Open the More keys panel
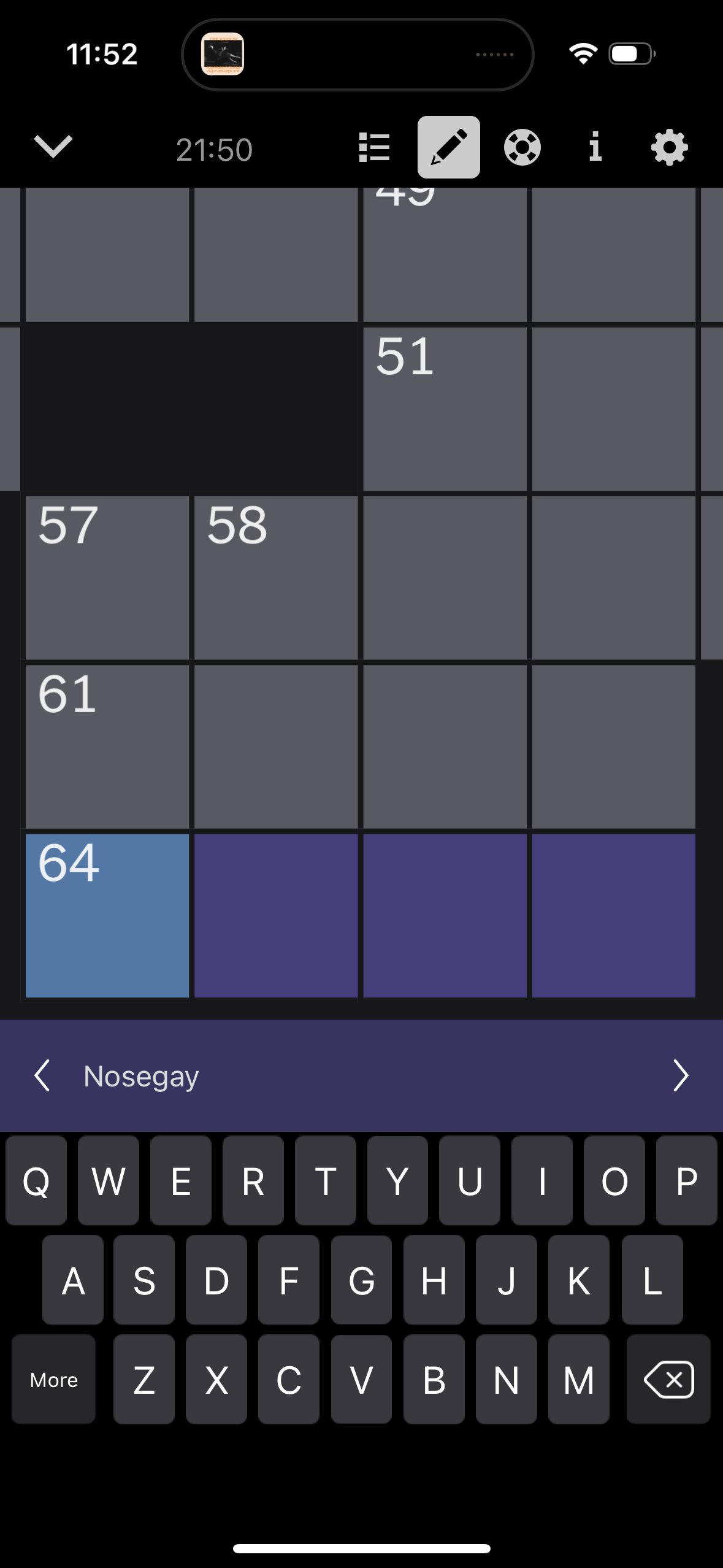 (54, 1380)
